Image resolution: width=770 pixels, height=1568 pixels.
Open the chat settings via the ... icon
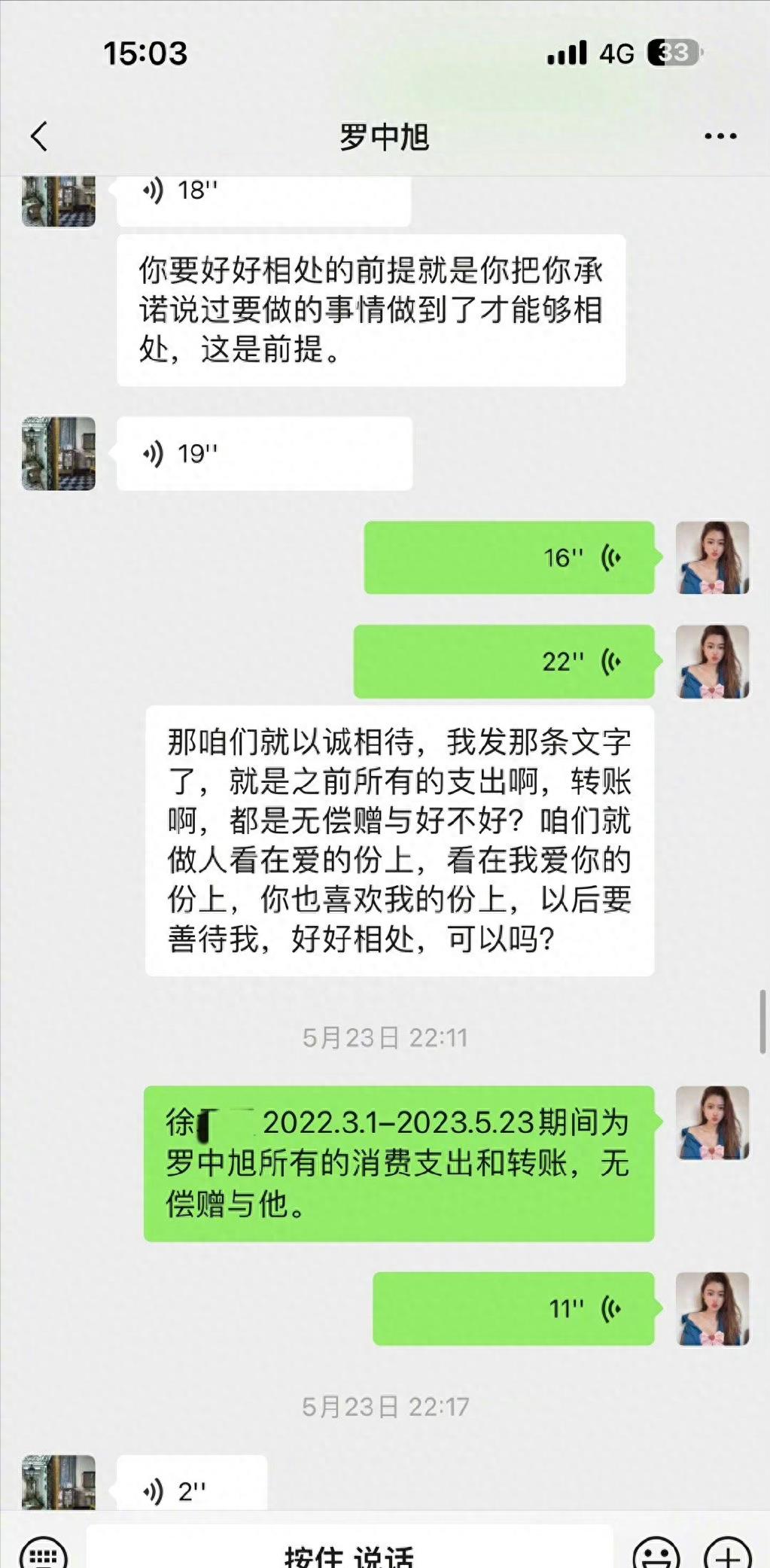720,135
